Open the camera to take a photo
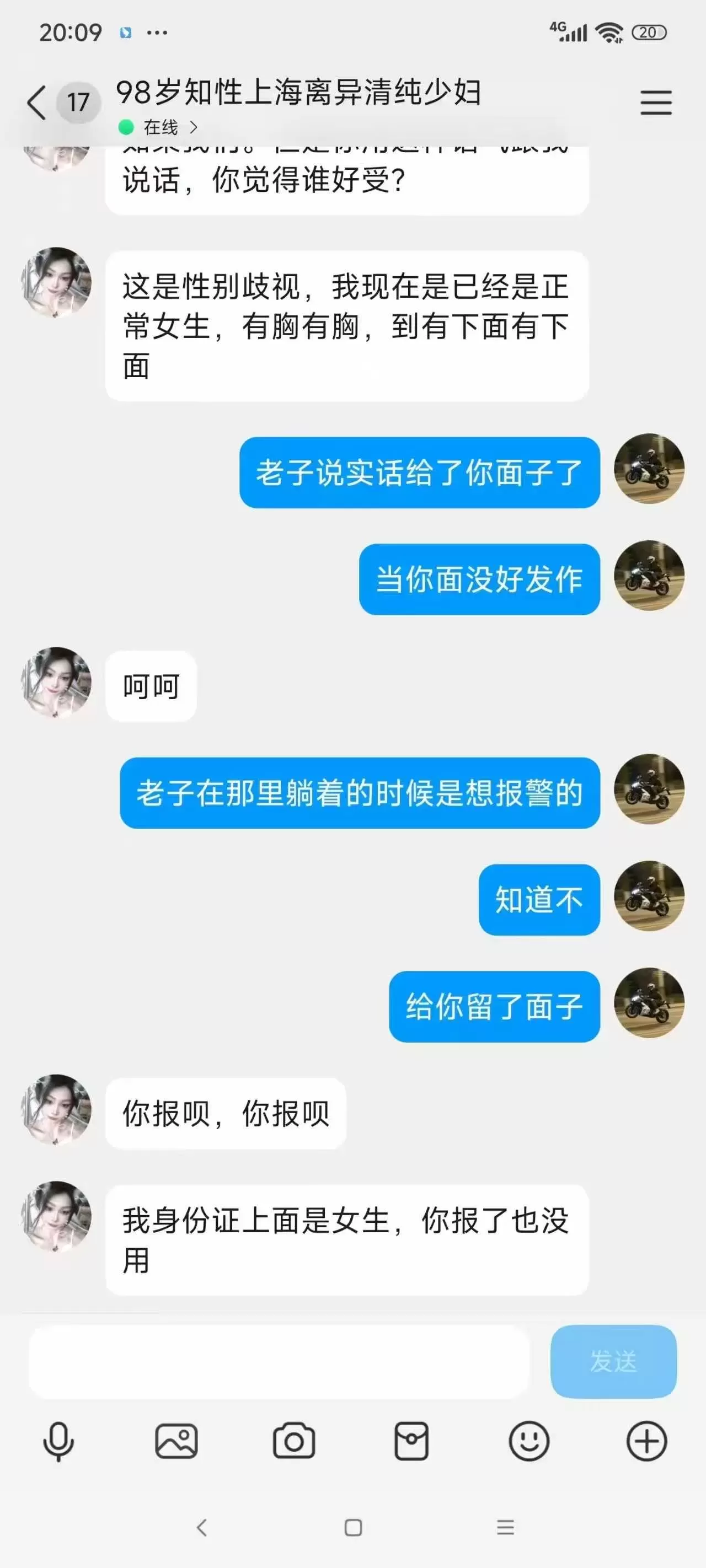This screenshot has height=1568, width=706. coord(293,1441)
